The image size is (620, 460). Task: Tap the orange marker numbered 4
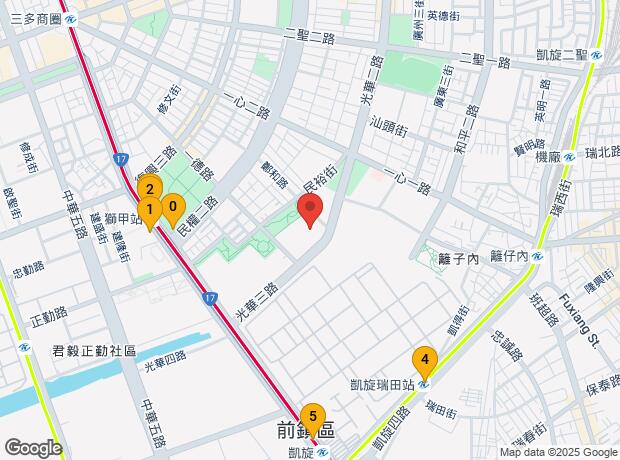tap(424, 360)
